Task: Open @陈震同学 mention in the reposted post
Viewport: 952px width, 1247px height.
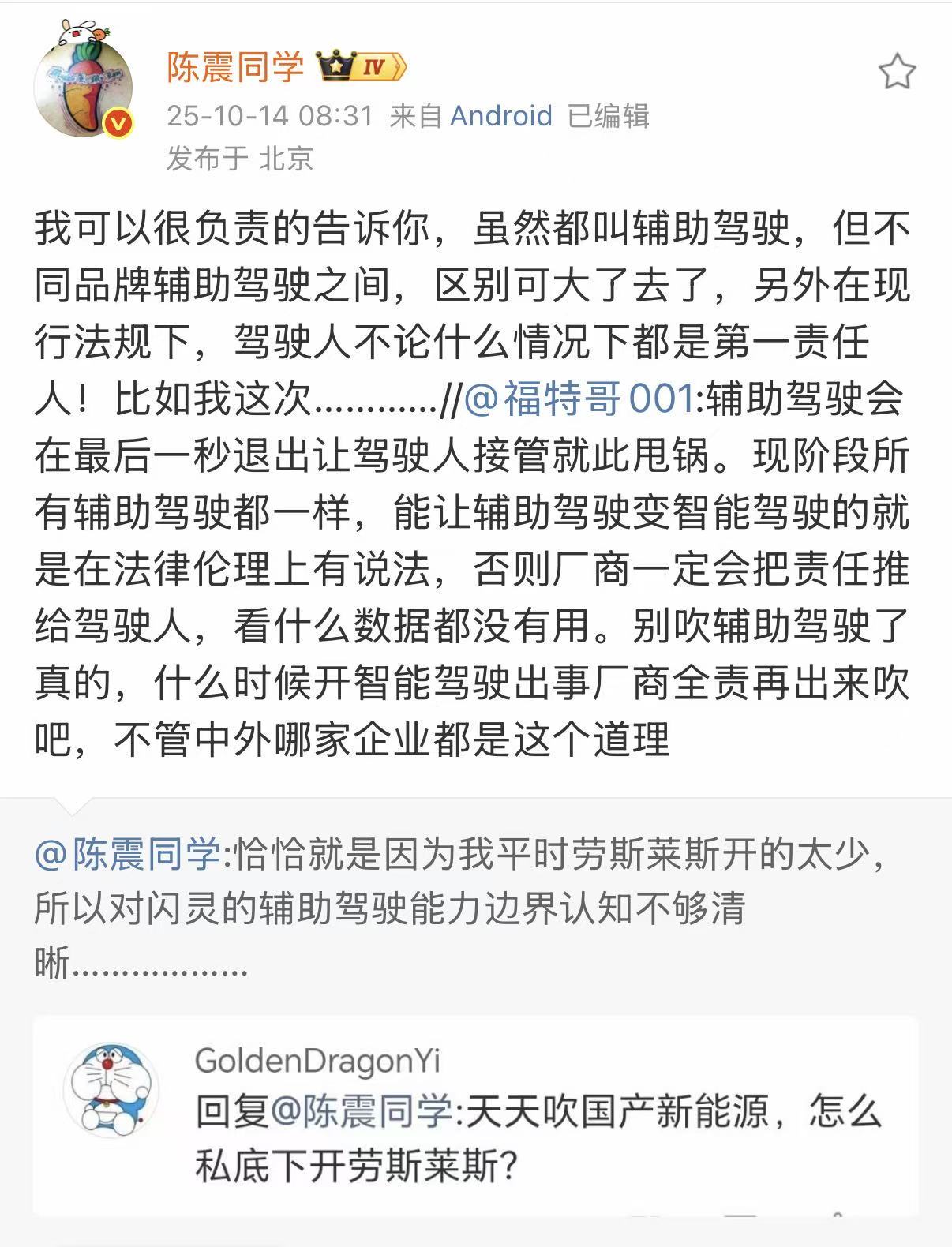Action: (128, 854)
